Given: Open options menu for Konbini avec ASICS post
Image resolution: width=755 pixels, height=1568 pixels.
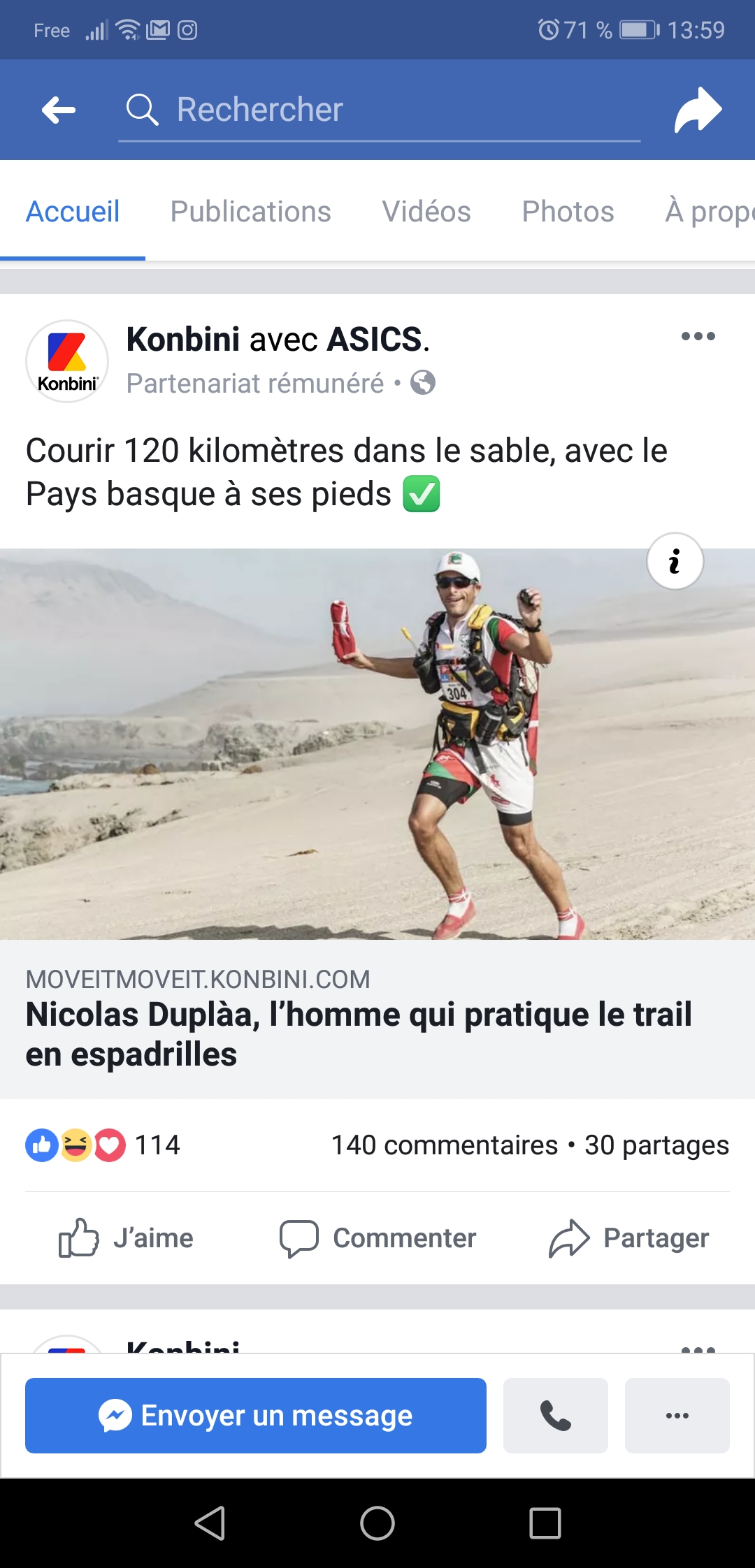Looking at the screenshot, I should 698,336.
